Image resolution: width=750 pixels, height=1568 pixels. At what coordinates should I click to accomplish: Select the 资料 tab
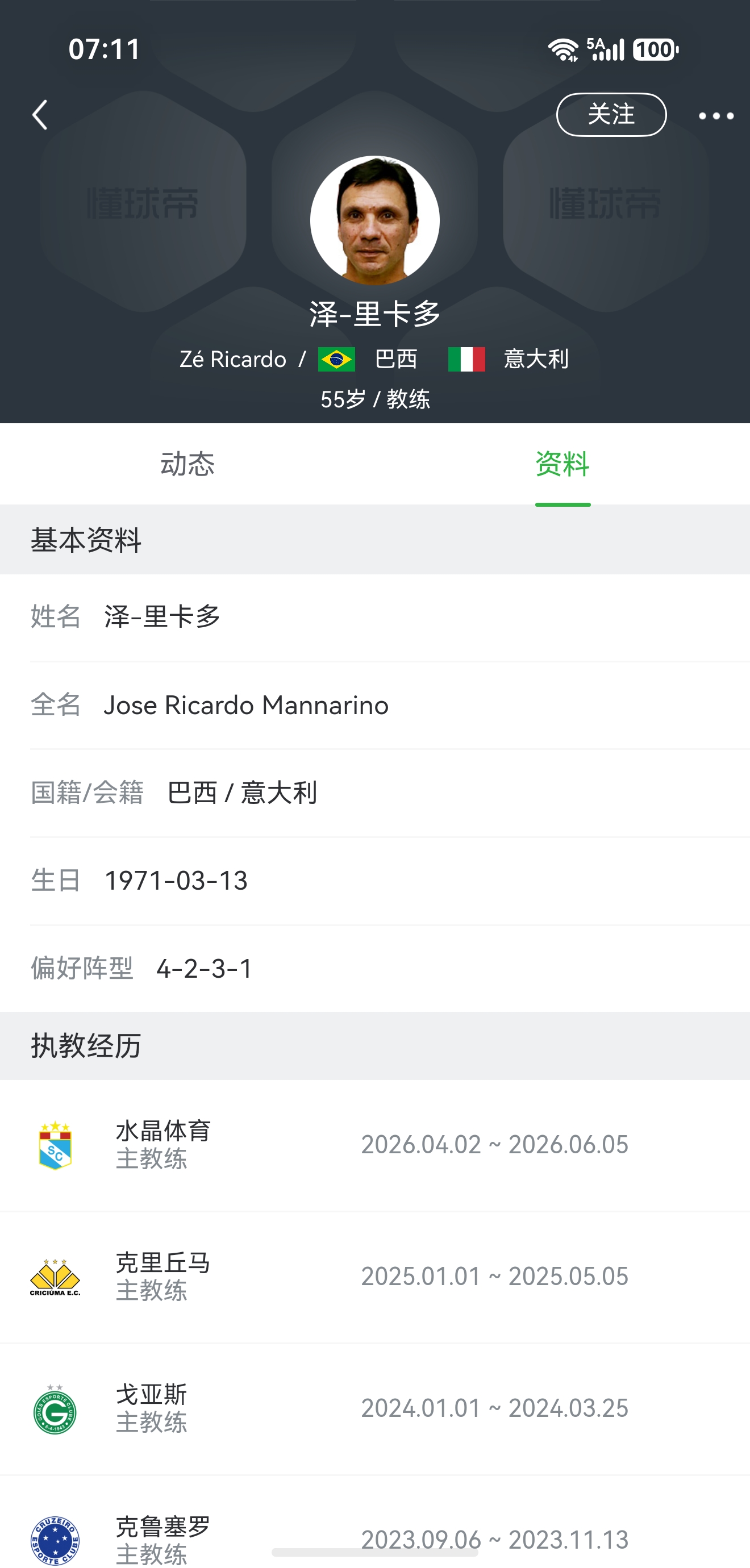point(562,464)
